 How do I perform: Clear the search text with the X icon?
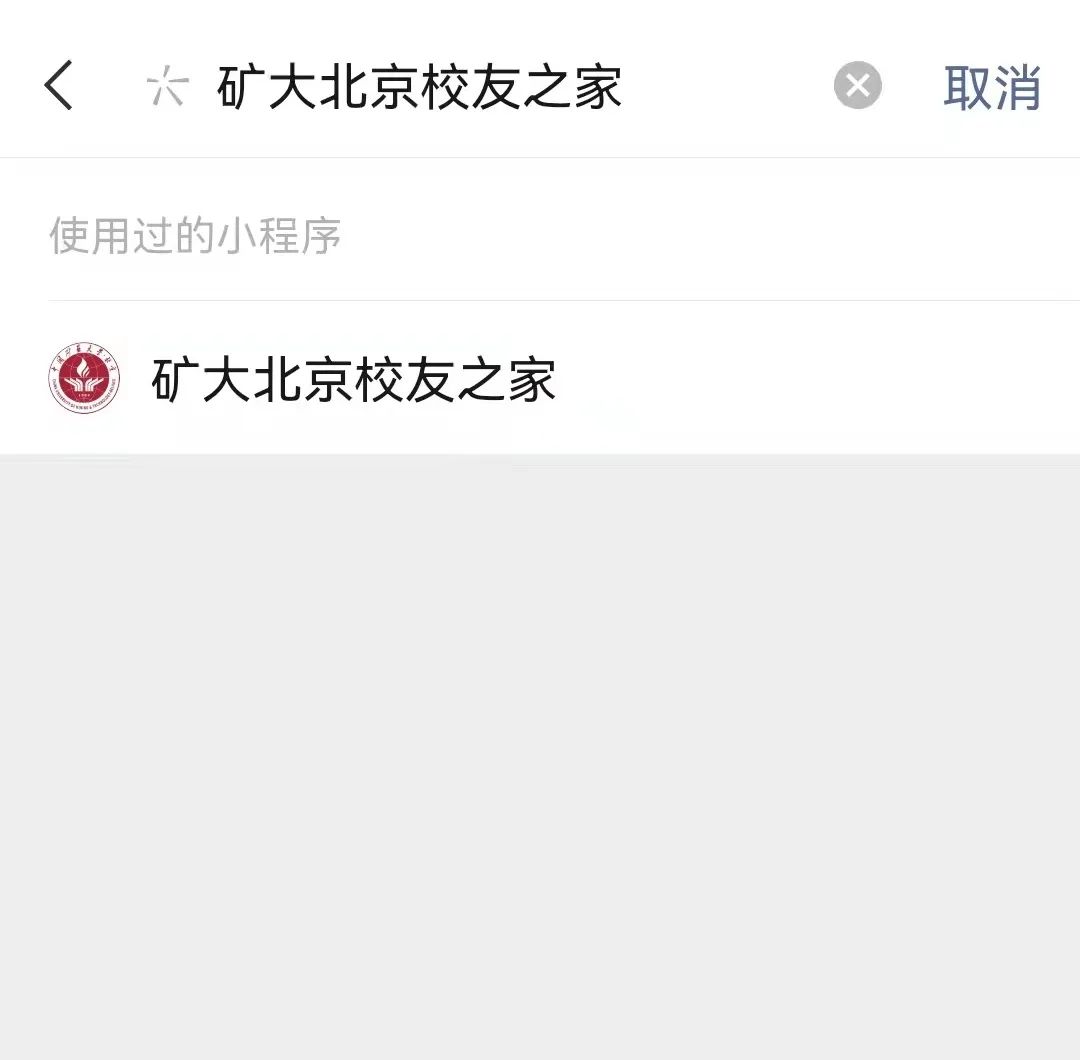857,86
